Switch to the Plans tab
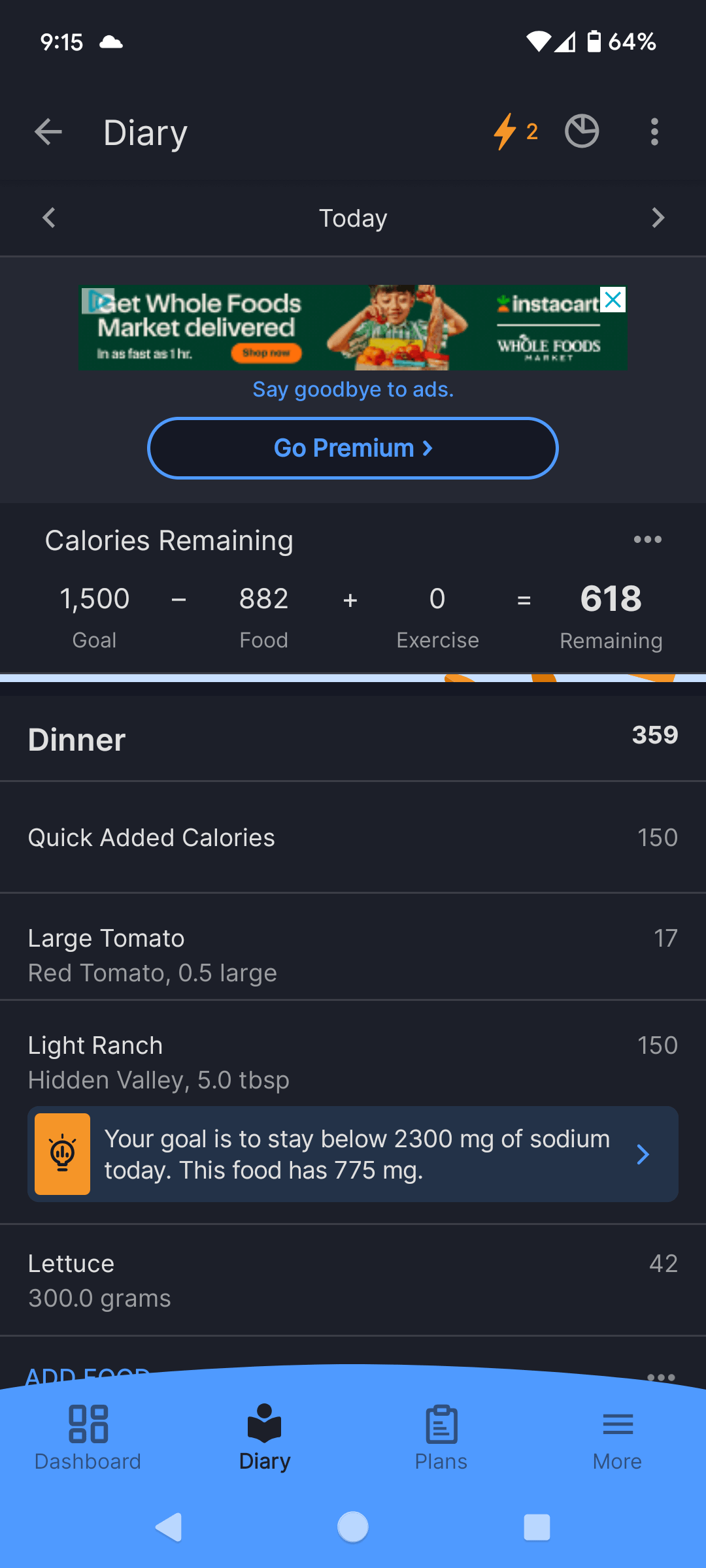The width and height of the screenshot is (706, 1568). click(441, 1437)
